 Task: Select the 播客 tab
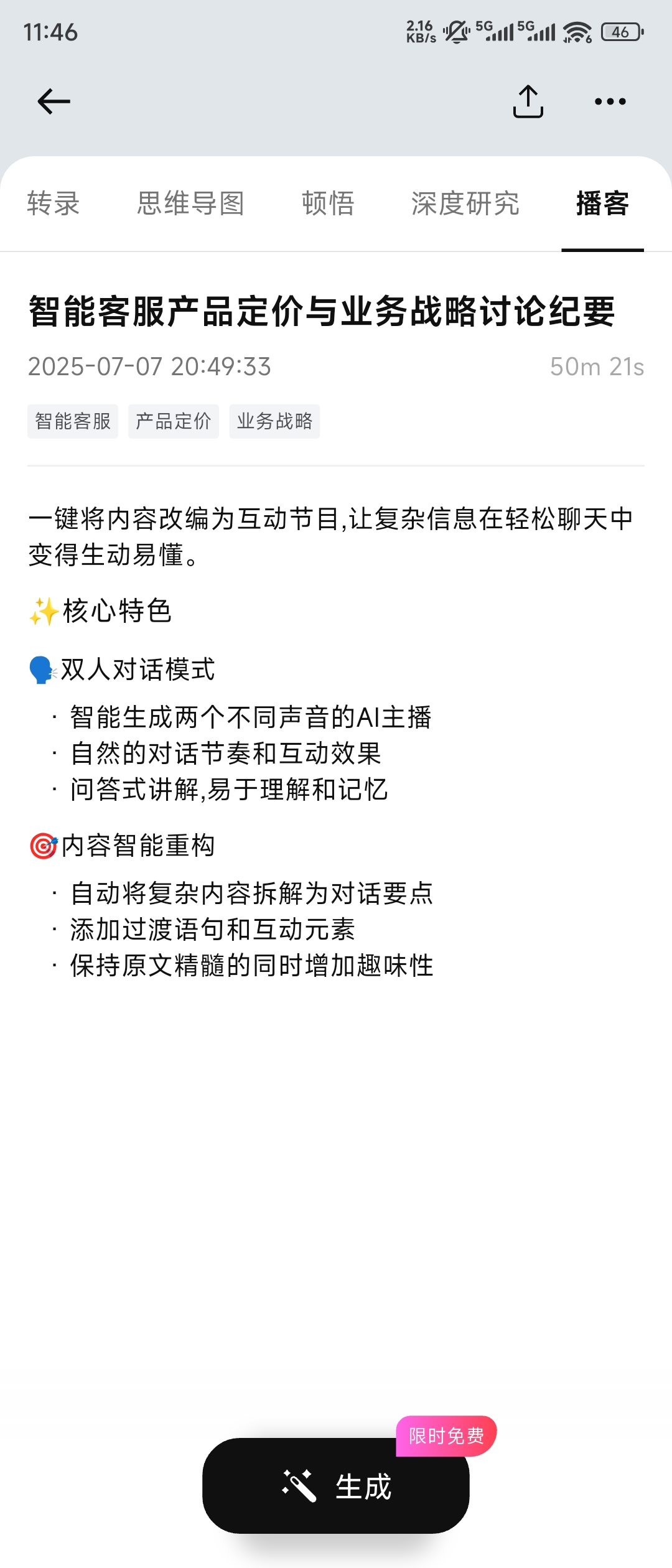pos(602,203)
